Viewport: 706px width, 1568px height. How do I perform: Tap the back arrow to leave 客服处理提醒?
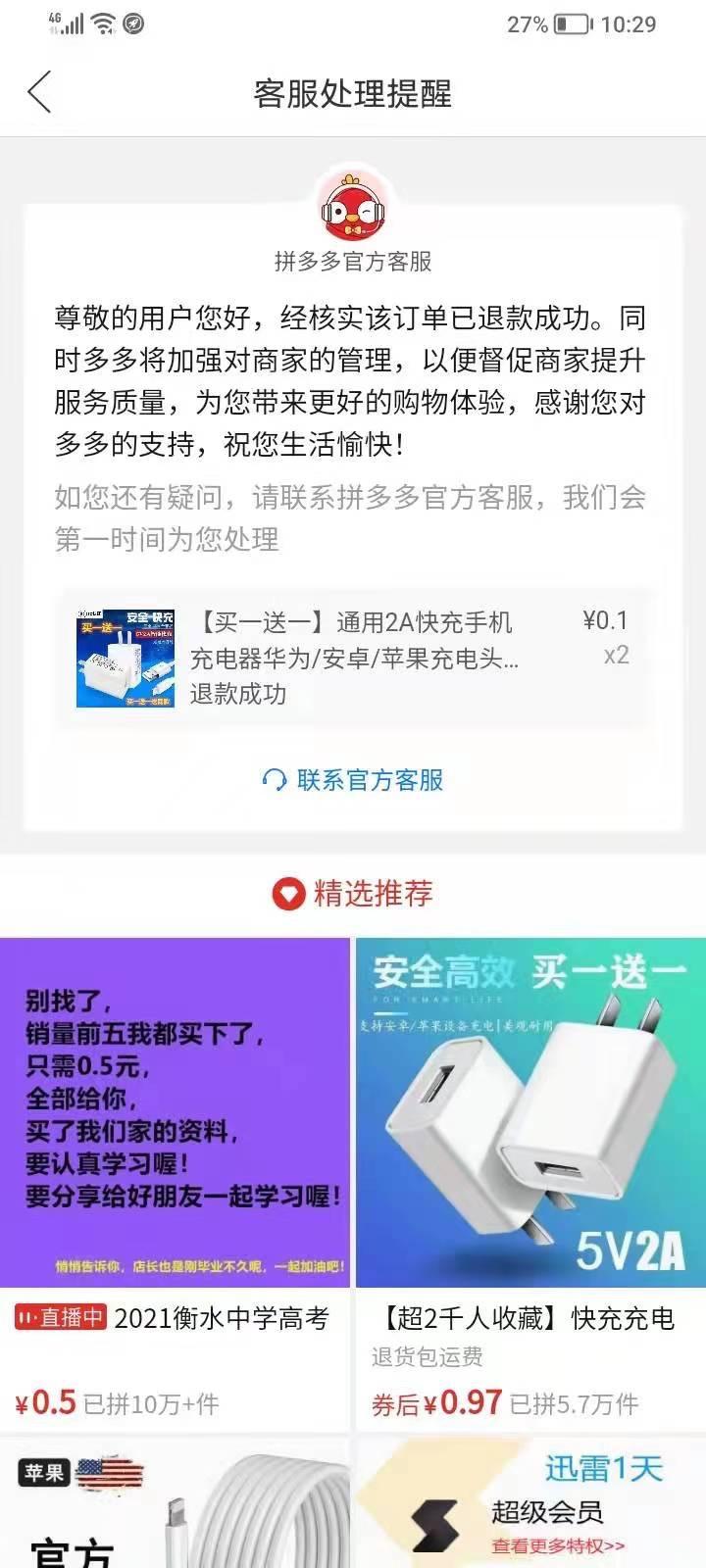39,92
